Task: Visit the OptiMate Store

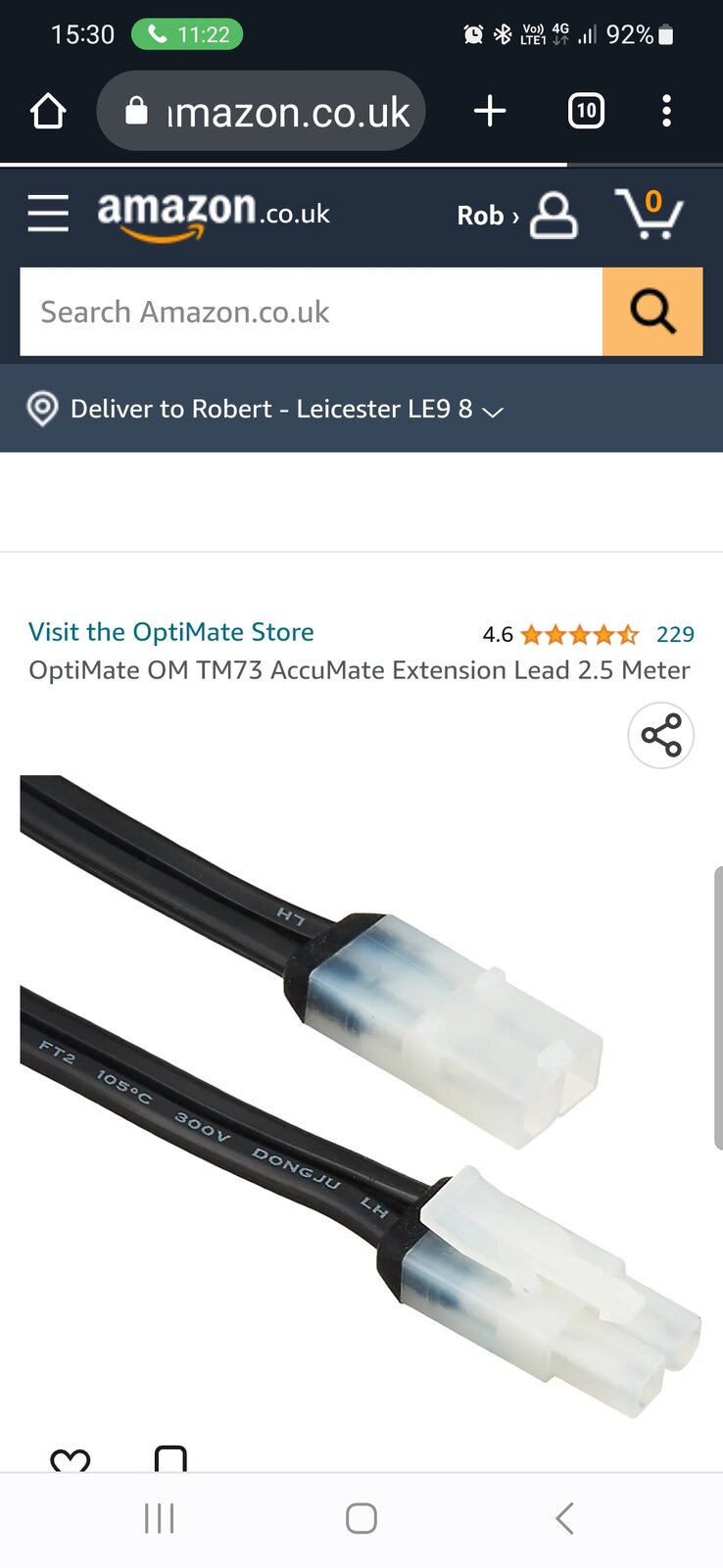Action: [171, 632]
